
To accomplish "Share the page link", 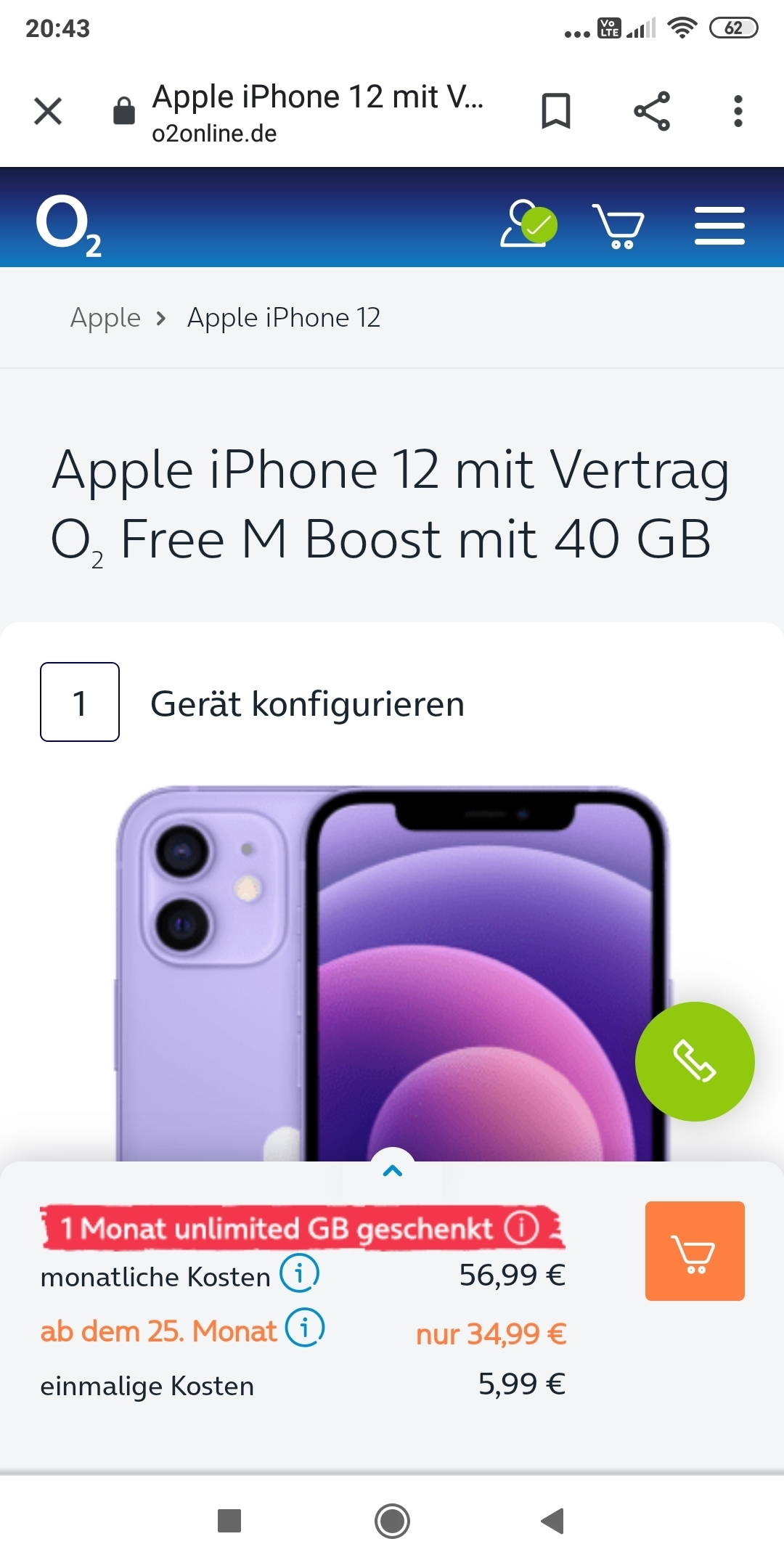I will pos(651,111).
